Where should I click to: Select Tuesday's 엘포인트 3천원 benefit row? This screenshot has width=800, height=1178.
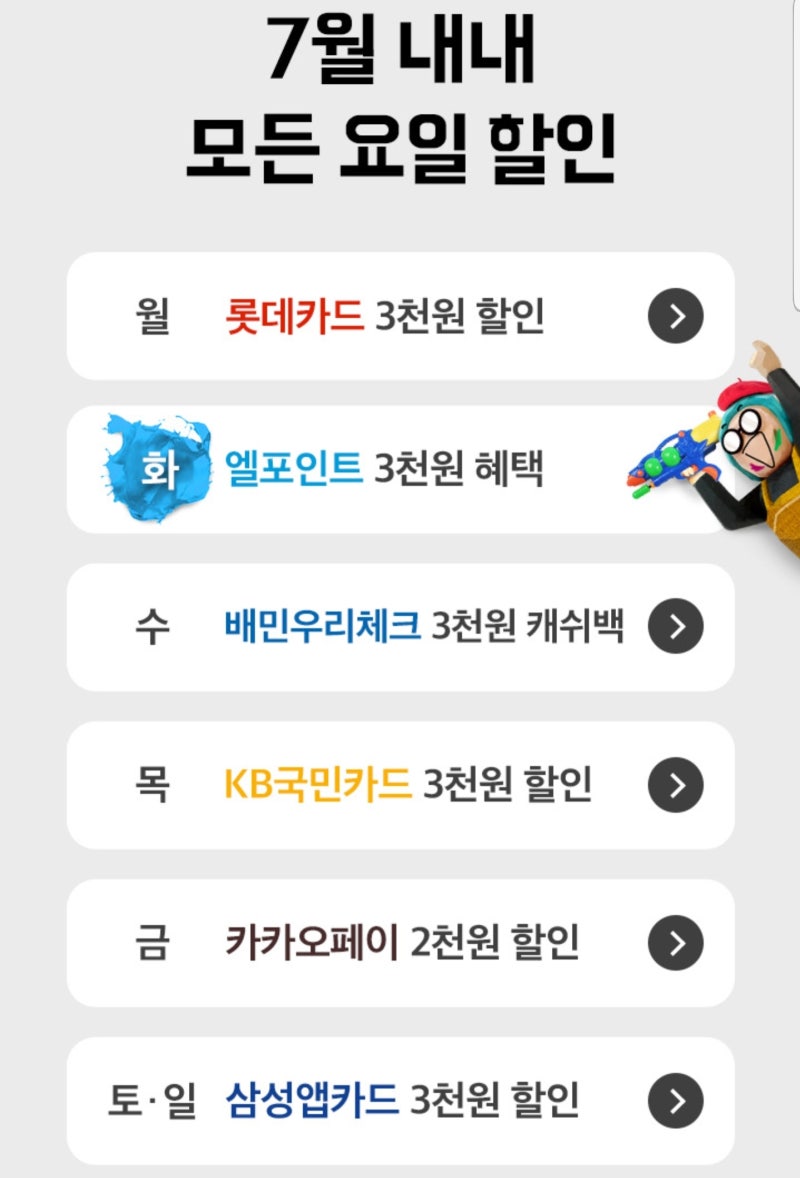pos(400,469)
